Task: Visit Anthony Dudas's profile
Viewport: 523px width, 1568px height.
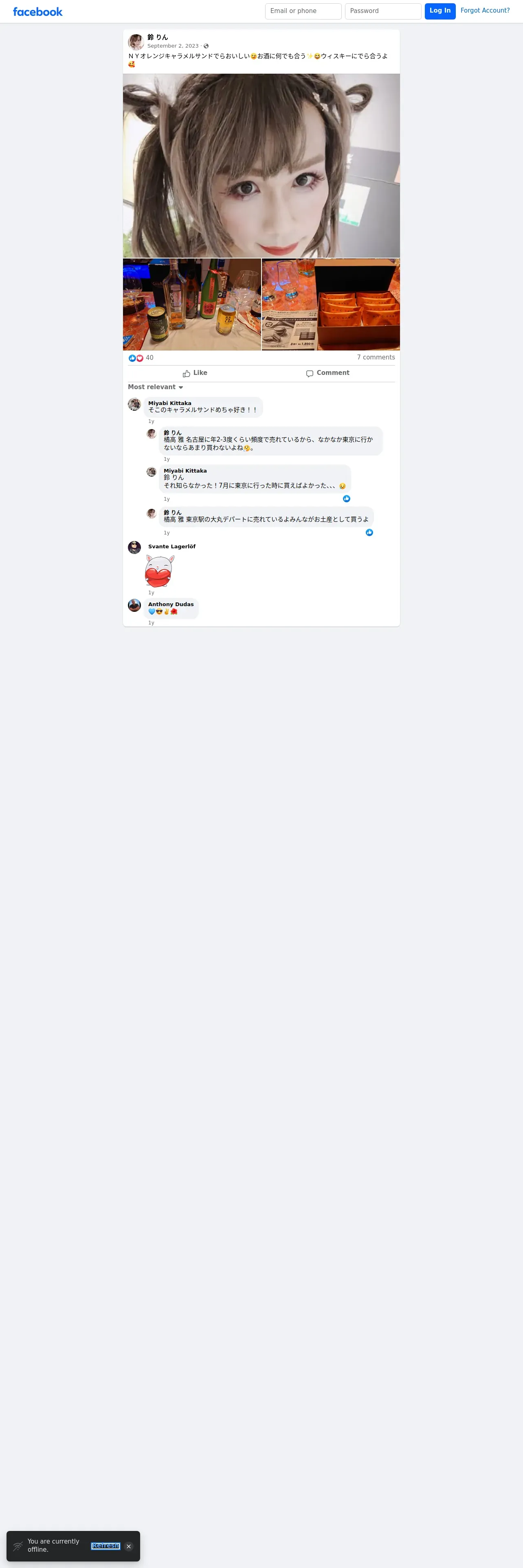Action: (x=171, y=604)
